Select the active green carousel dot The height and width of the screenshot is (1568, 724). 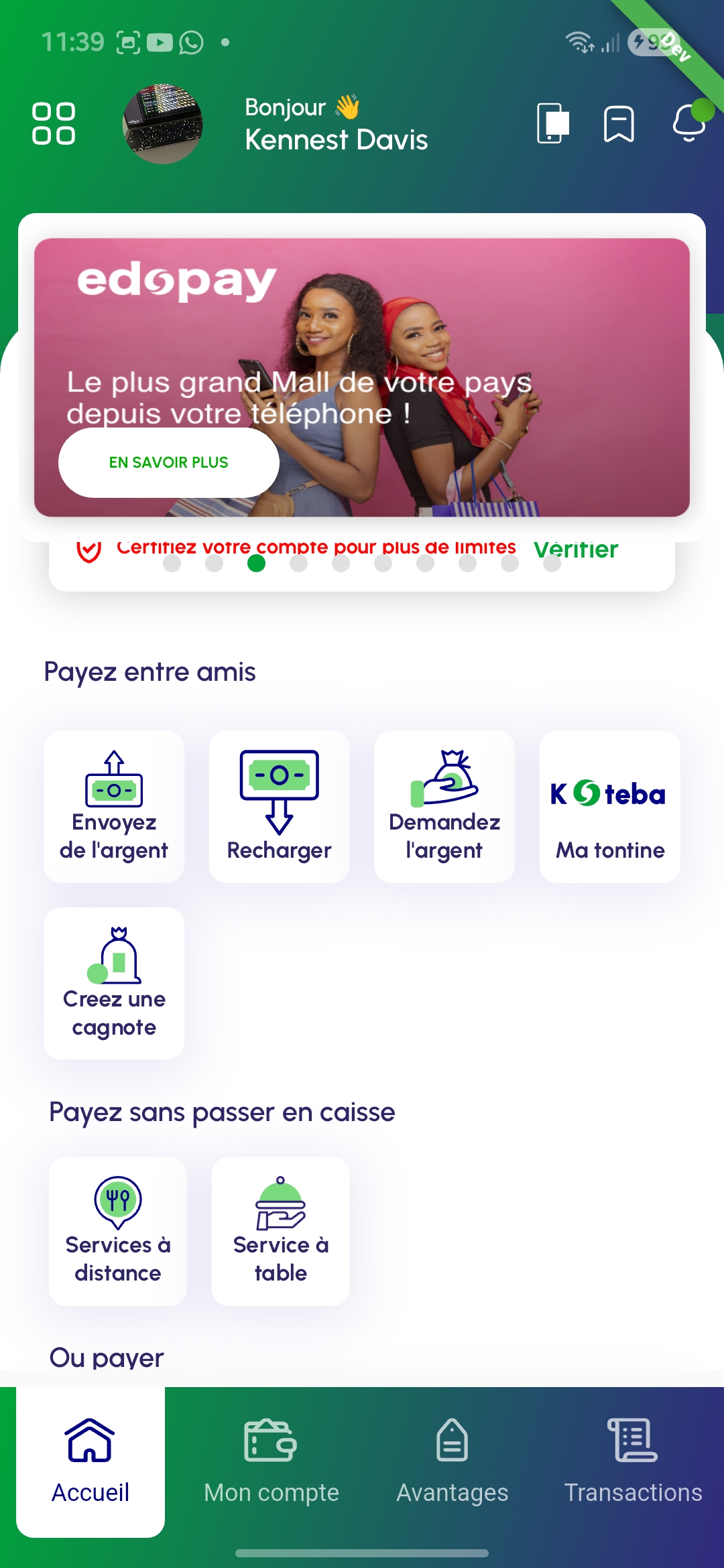point(258,565)
